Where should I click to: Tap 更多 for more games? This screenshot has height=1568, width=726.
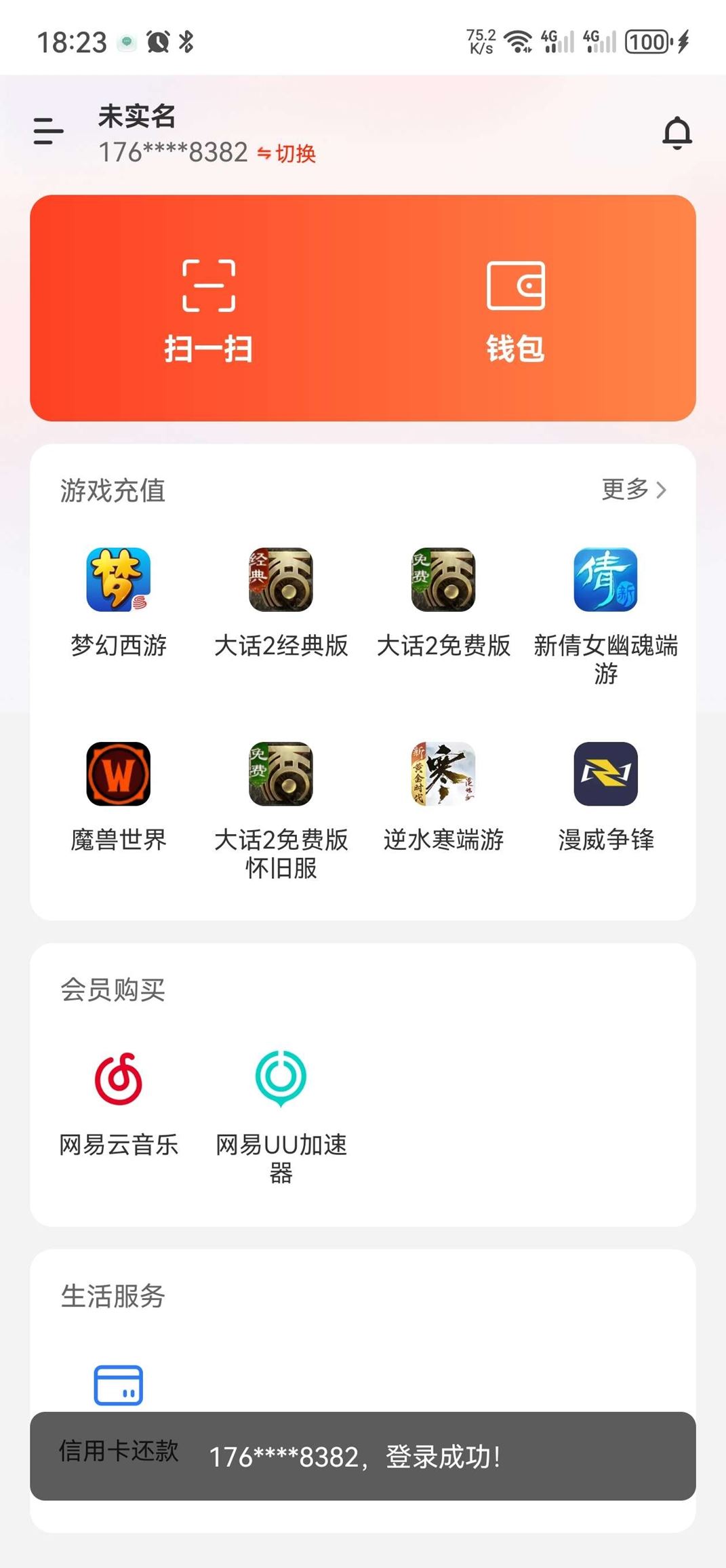point(634,490)
